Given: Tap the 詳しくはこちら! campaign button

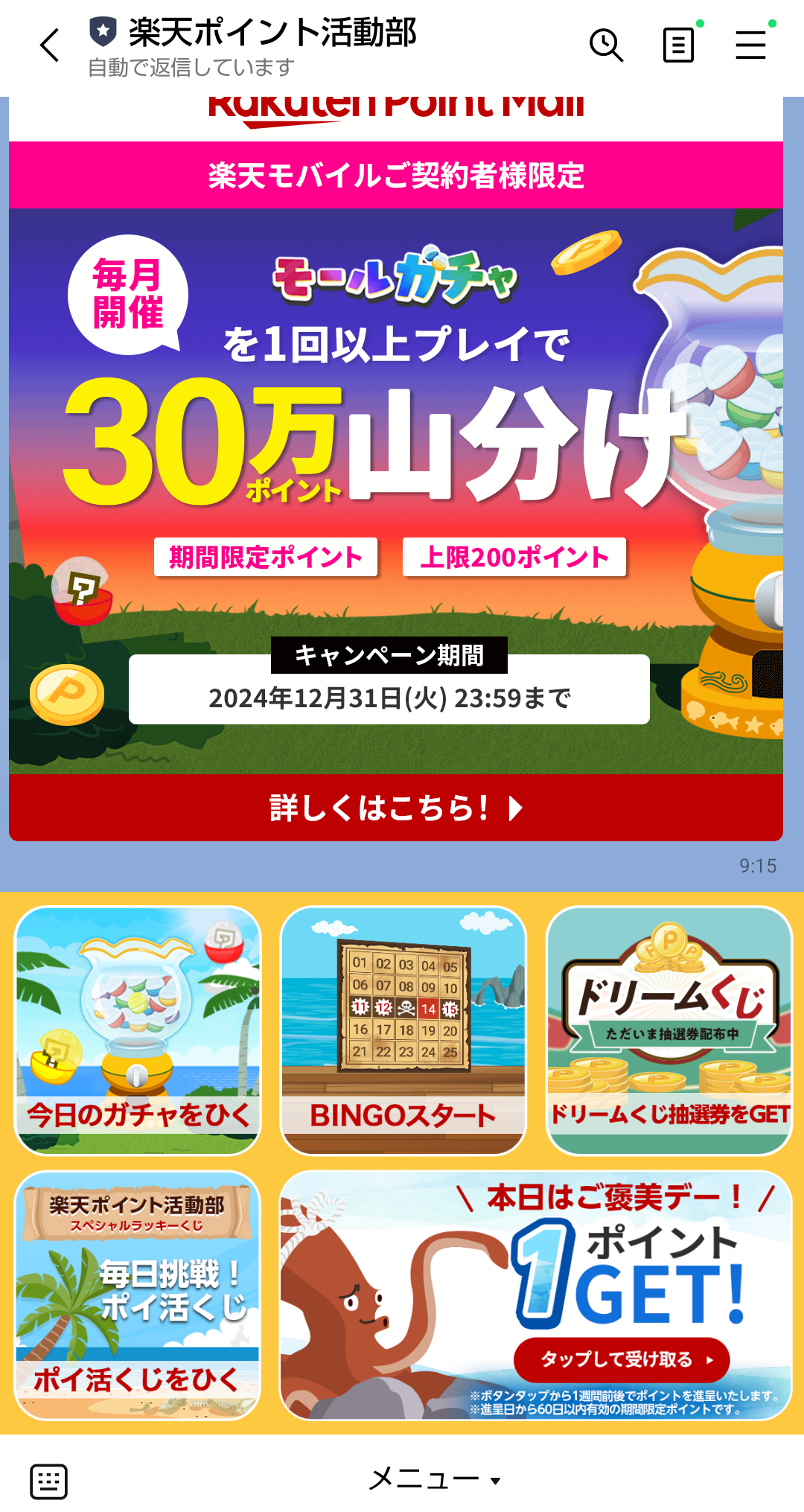Looking at the screenshot, I should (x=396, y=808).
